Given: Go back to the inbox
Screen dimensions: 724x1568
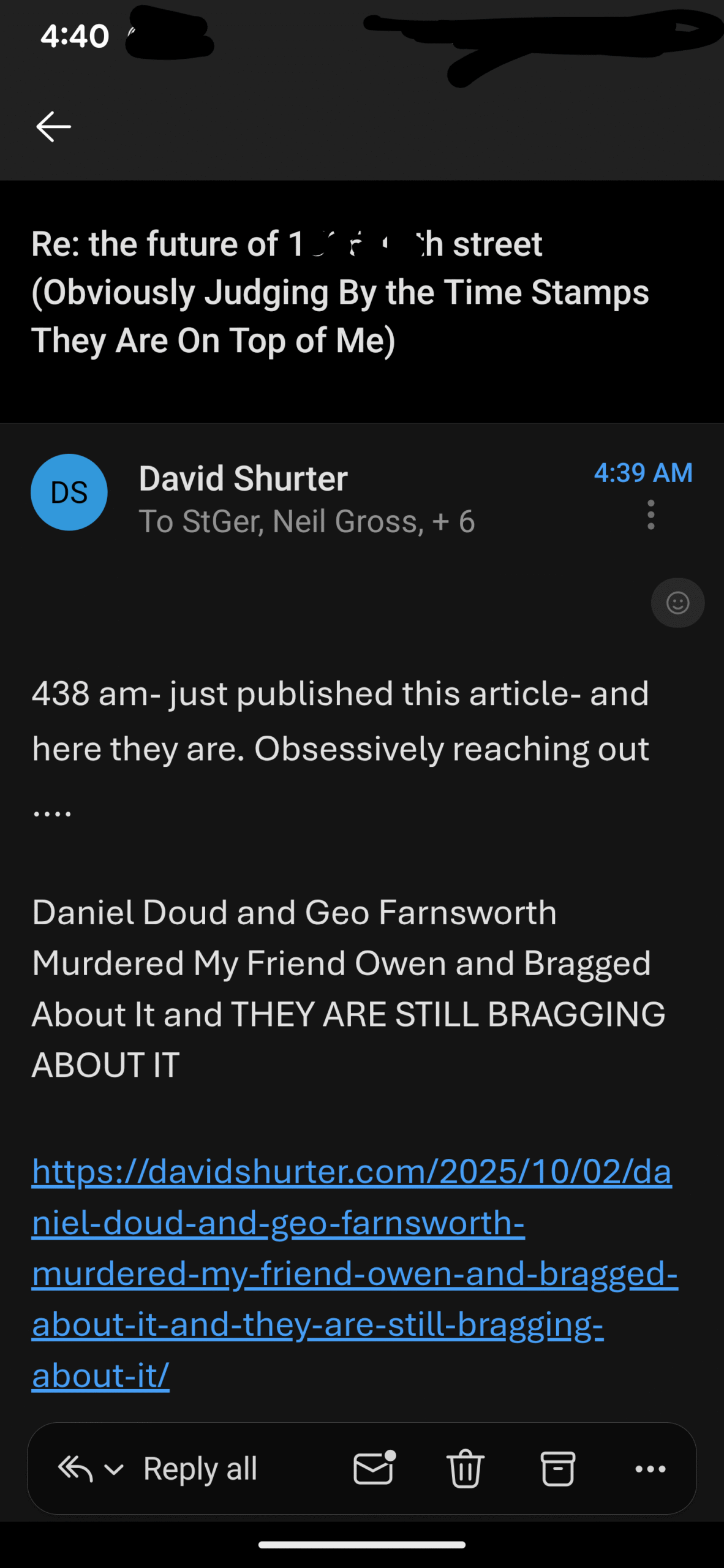Looking at the screenshot, I should [x=54, y=127].
